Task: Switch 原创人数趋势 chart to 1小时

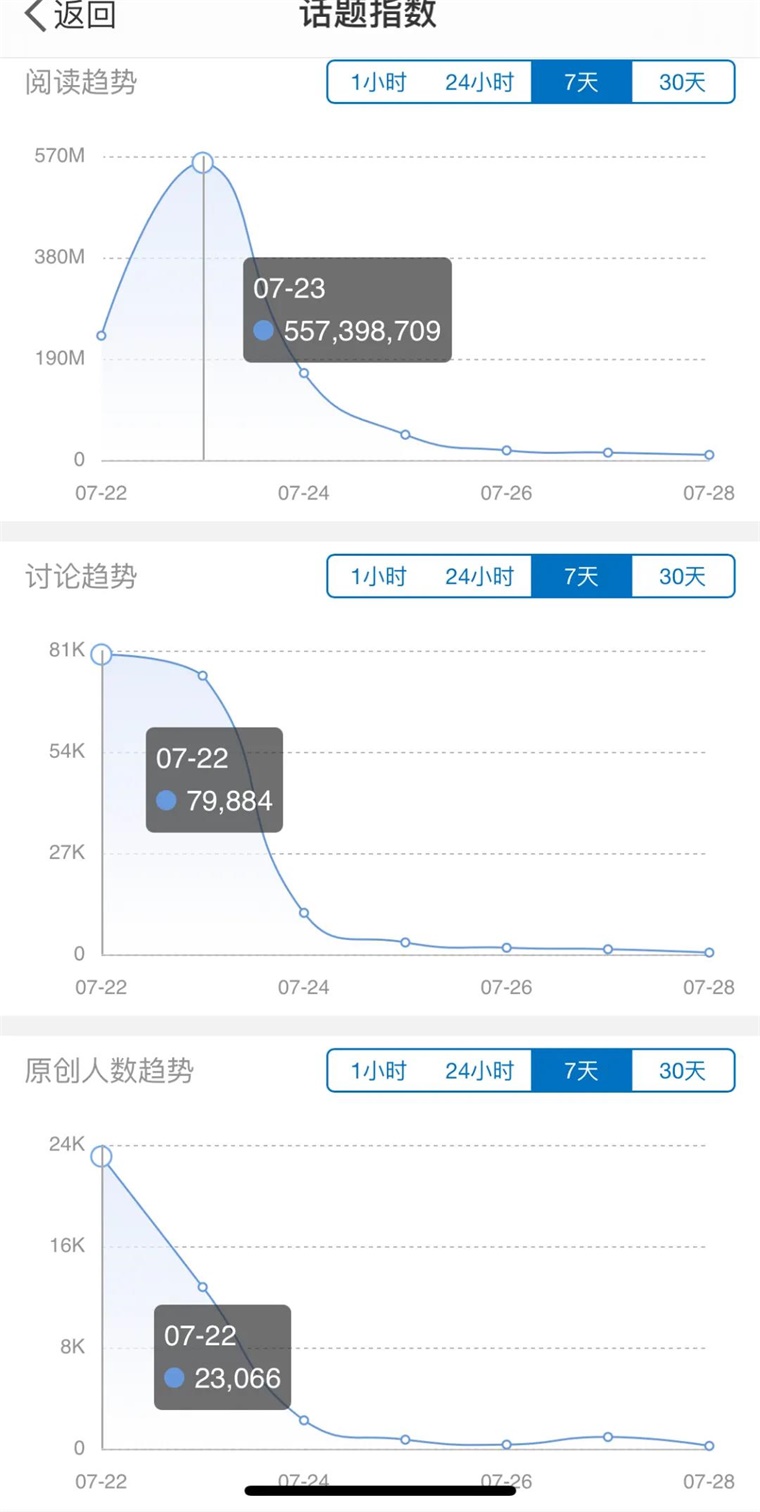Action: tap(378, 1070)
